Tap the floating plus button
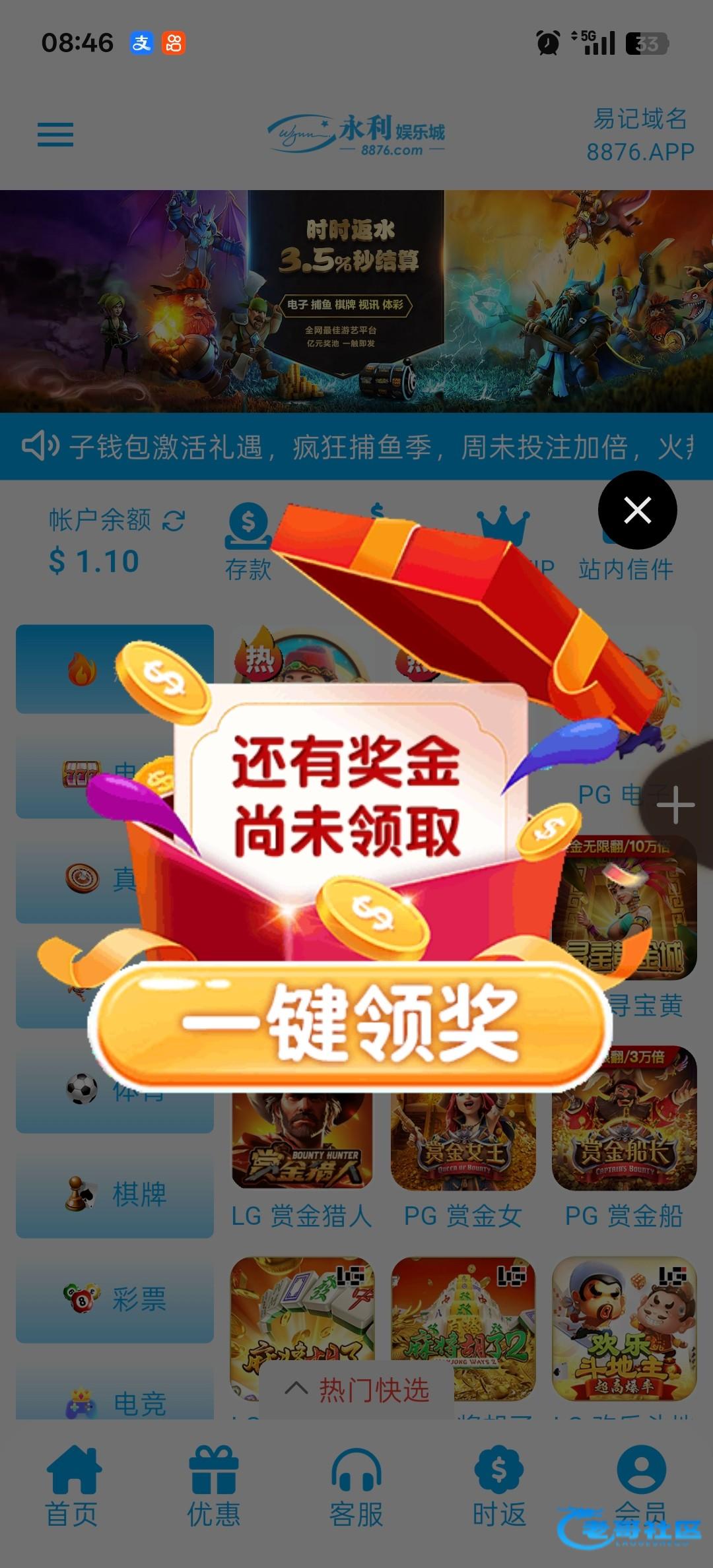713x1568 pixels. pos(675,805)
